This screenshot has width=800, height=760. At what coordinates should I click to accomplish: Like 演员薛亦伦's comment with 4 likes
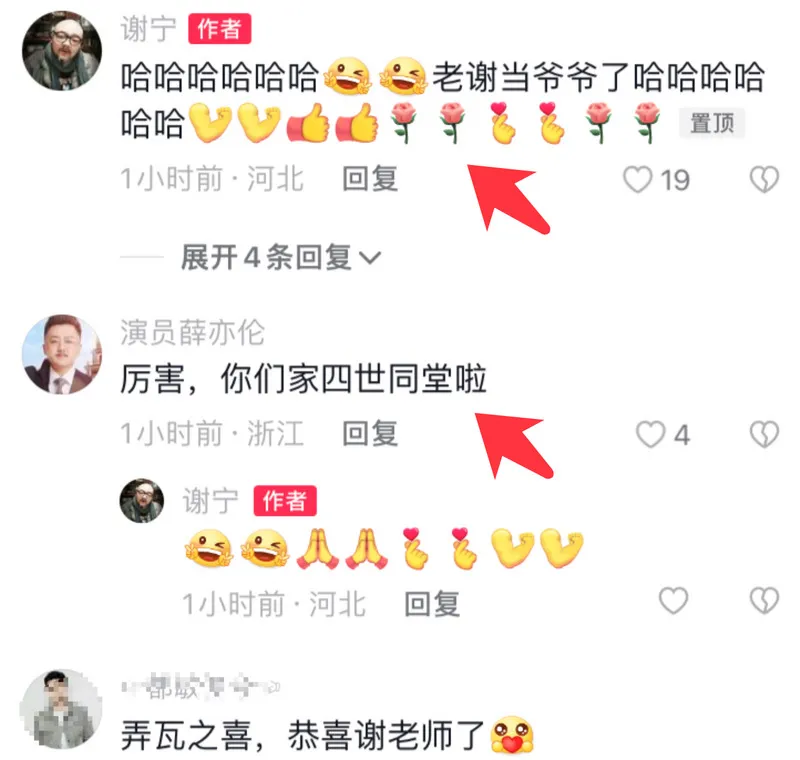pyautogui.click(x=651, y=434)
